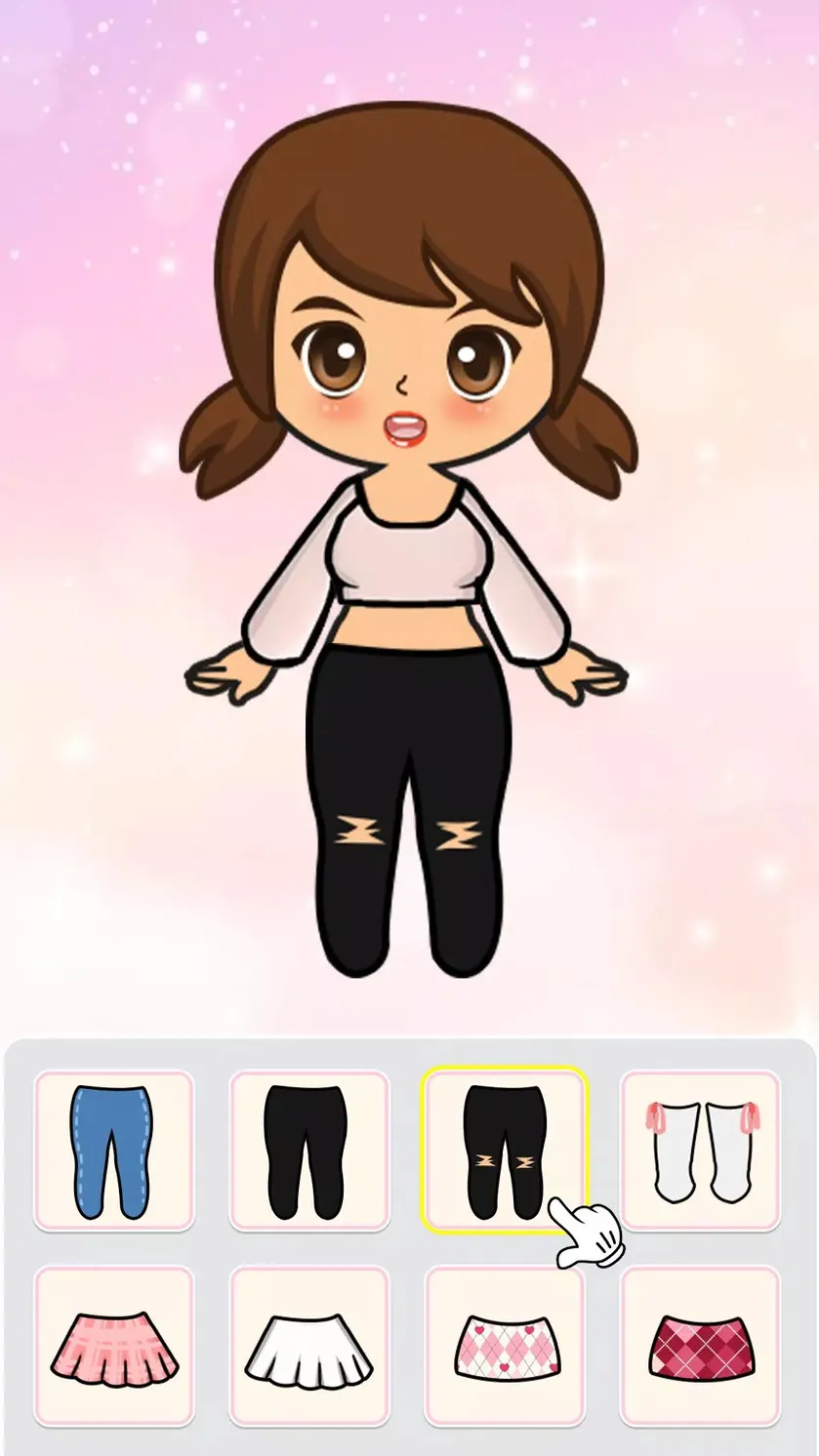Pick the pink argyle heart skirt
Image resolution: width=819 pixels, height=1456 pixels.
coord(505,1346)
